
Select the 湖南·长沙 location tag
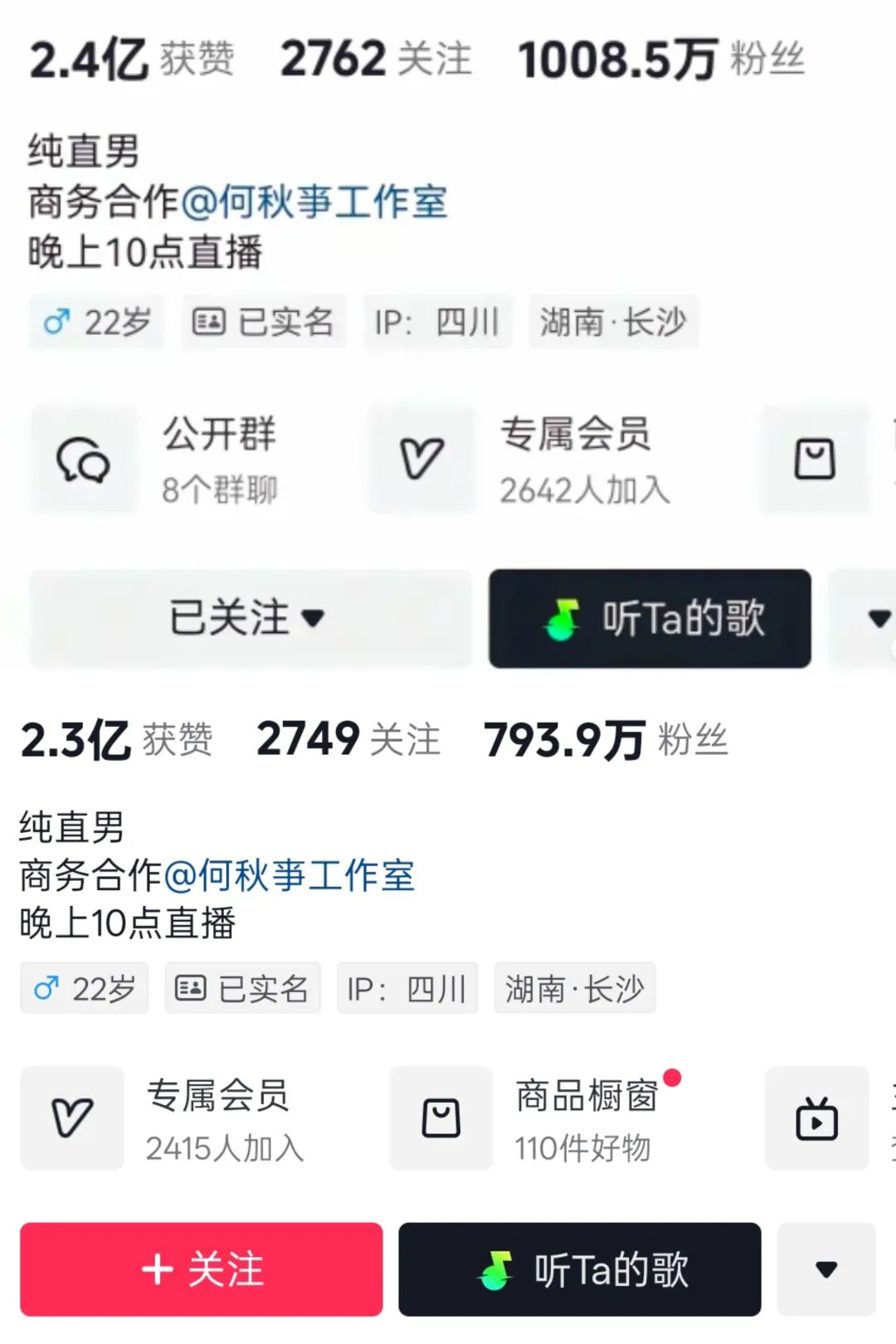pos(614,323)
